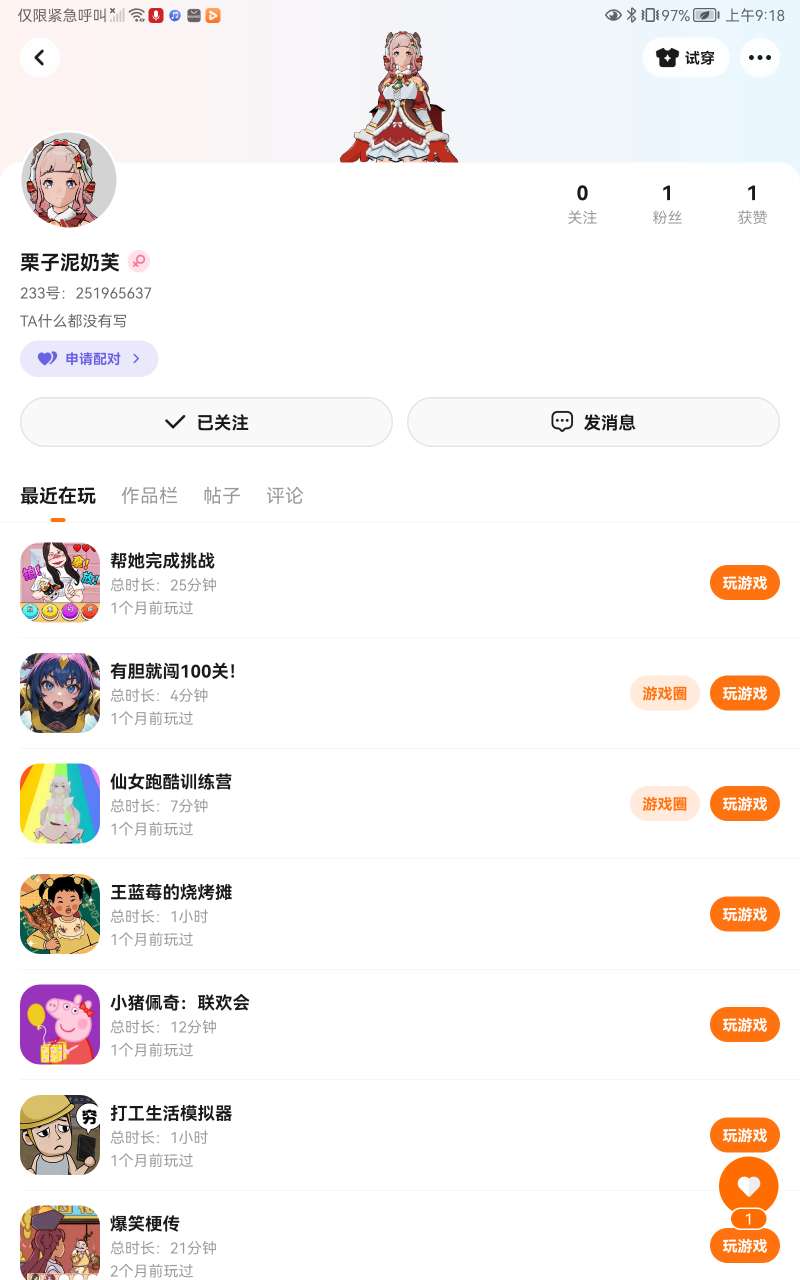Open the three-dot overflow menu
Image resolution: width=800 pixels, height=1280 pixels.
coord(760,58)
